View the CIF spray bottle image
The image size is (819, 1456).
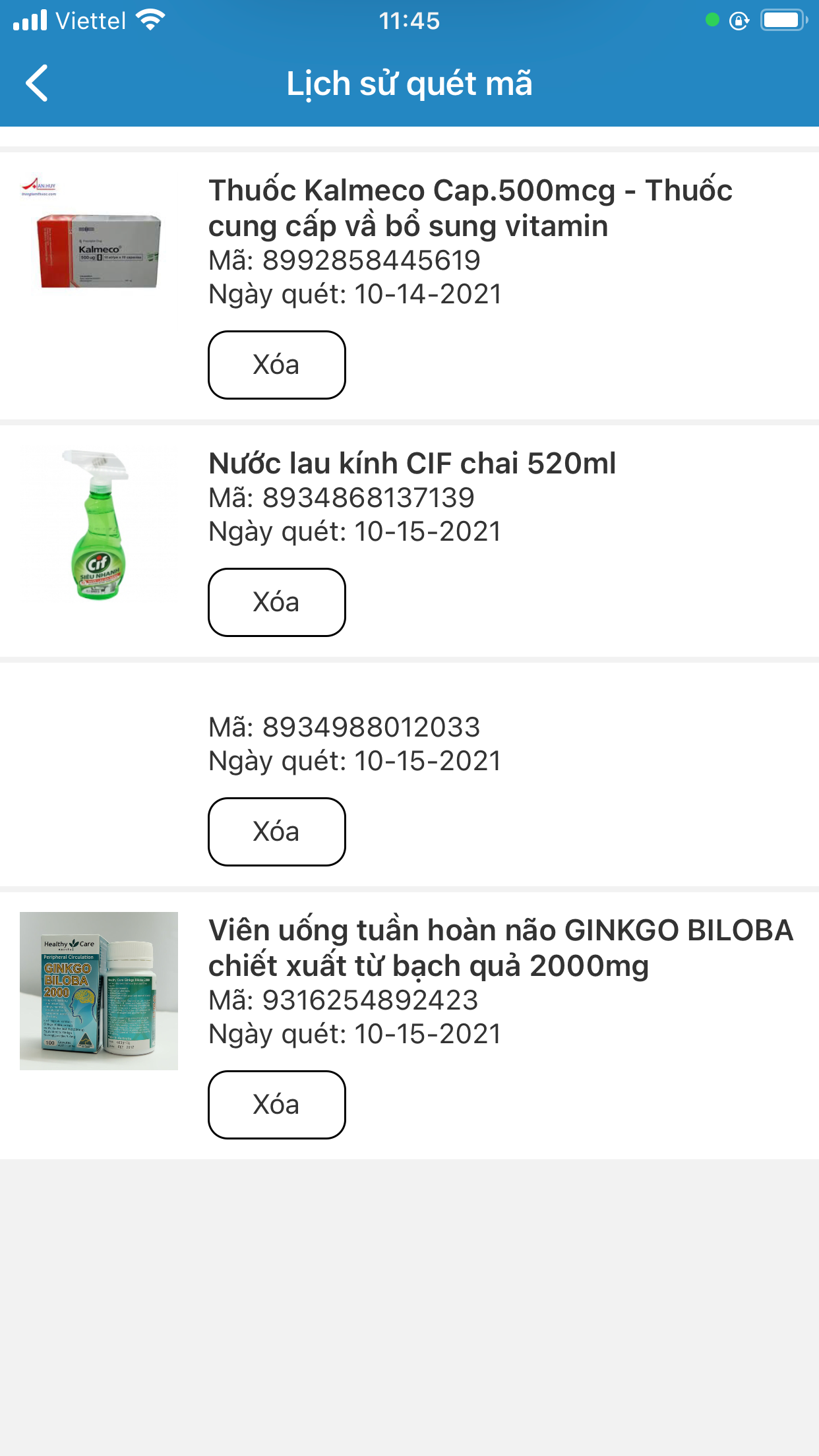coord(98,524)
